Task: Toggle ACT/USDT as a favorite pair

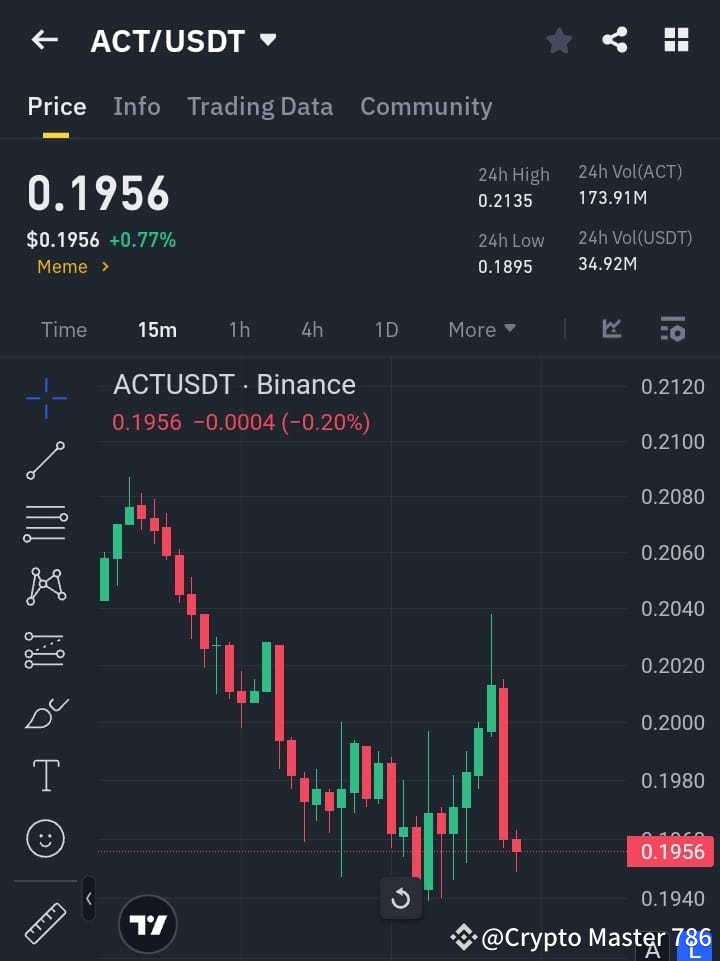Action: 559,40
